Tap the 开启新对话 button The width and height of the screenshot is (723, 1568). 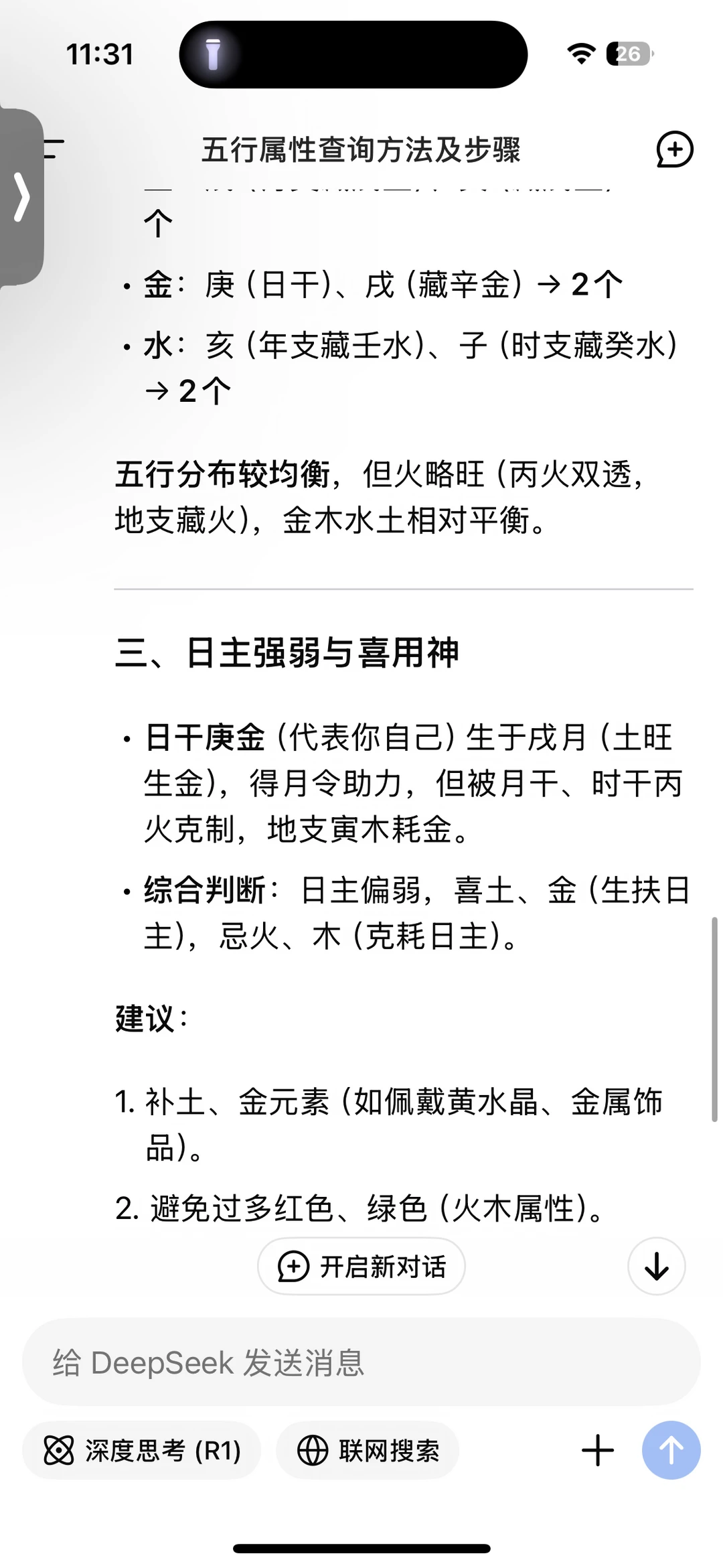coord(361,1266)
